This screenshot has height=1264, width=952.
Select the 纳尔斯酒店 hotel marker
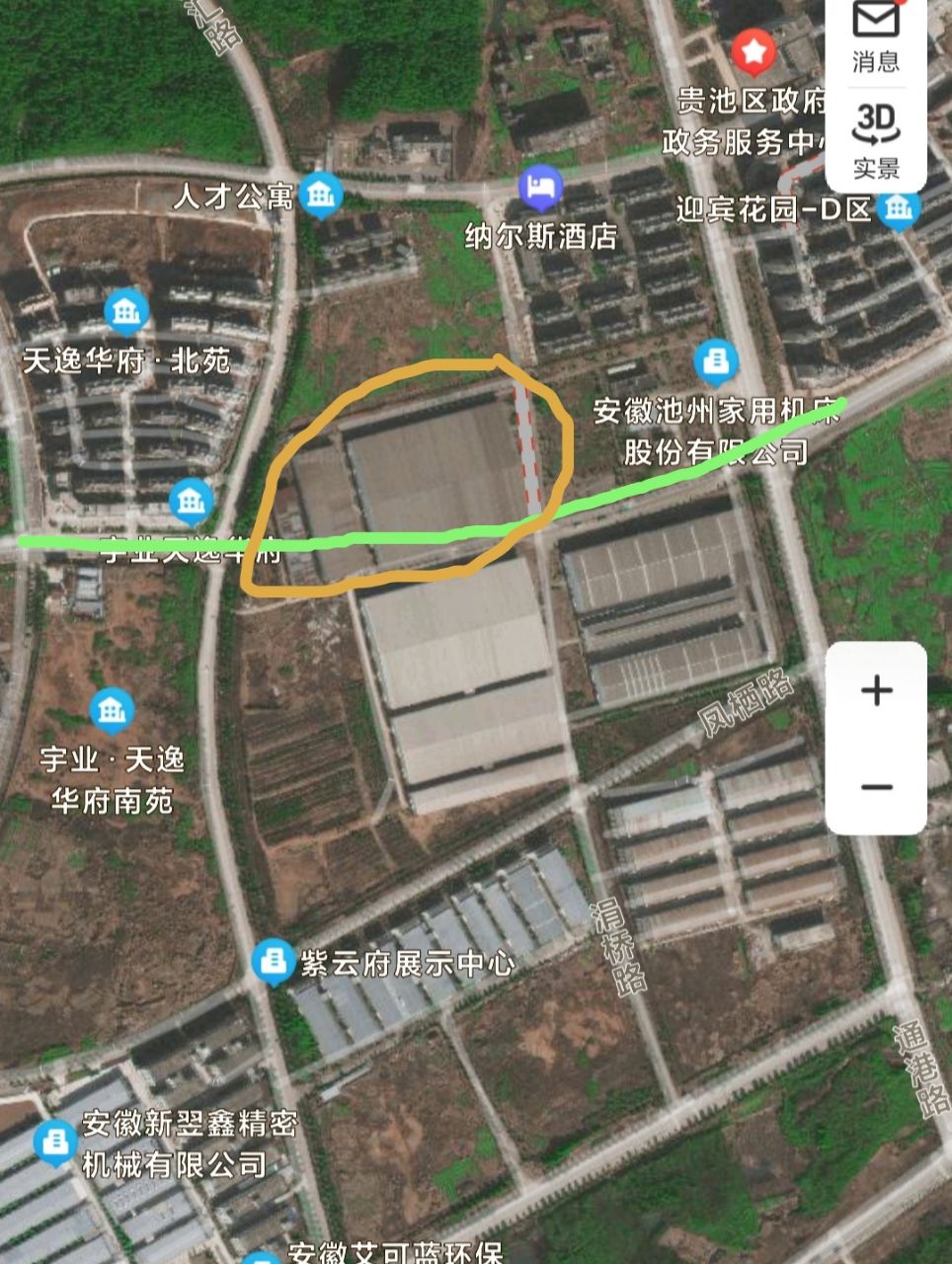click(540, 188)
